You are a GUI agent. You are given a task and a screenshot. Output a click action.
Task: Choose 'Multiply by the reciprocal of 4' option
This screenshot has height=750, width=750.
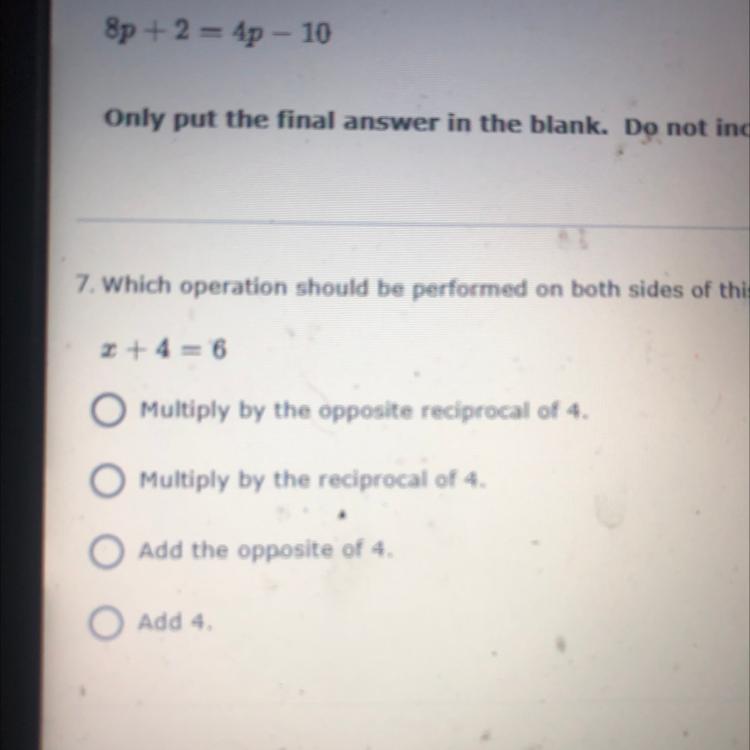(106, 481)
